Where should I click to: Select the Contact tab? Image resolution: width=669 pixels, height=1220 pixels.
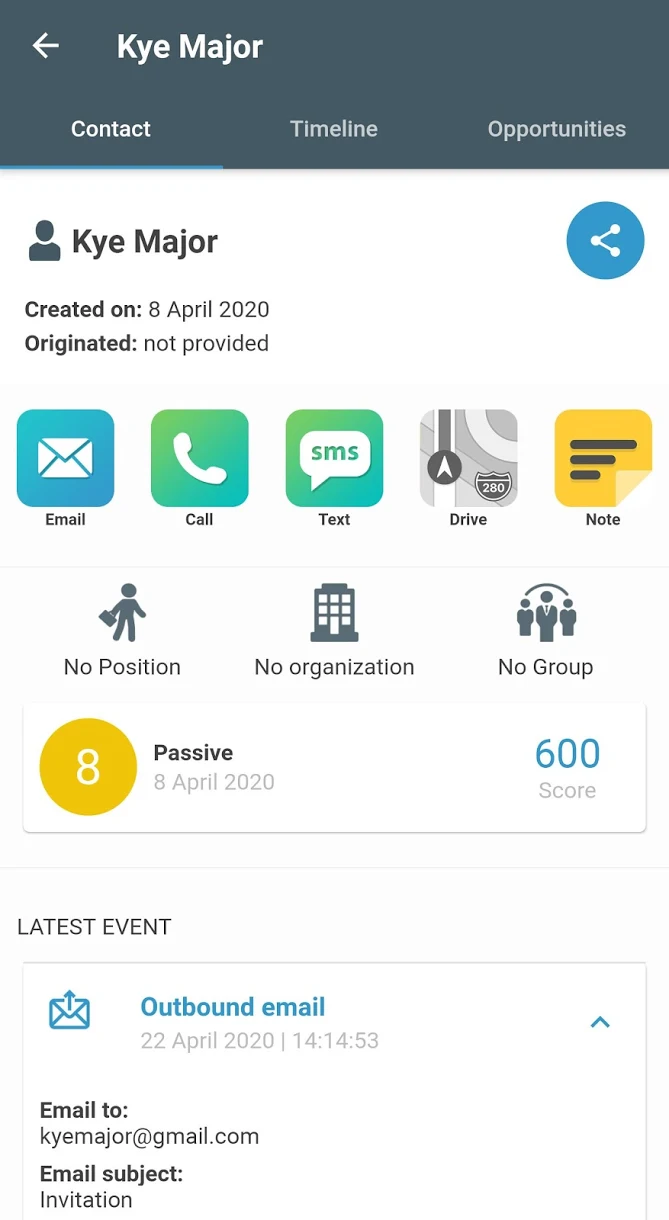point(111,129)
